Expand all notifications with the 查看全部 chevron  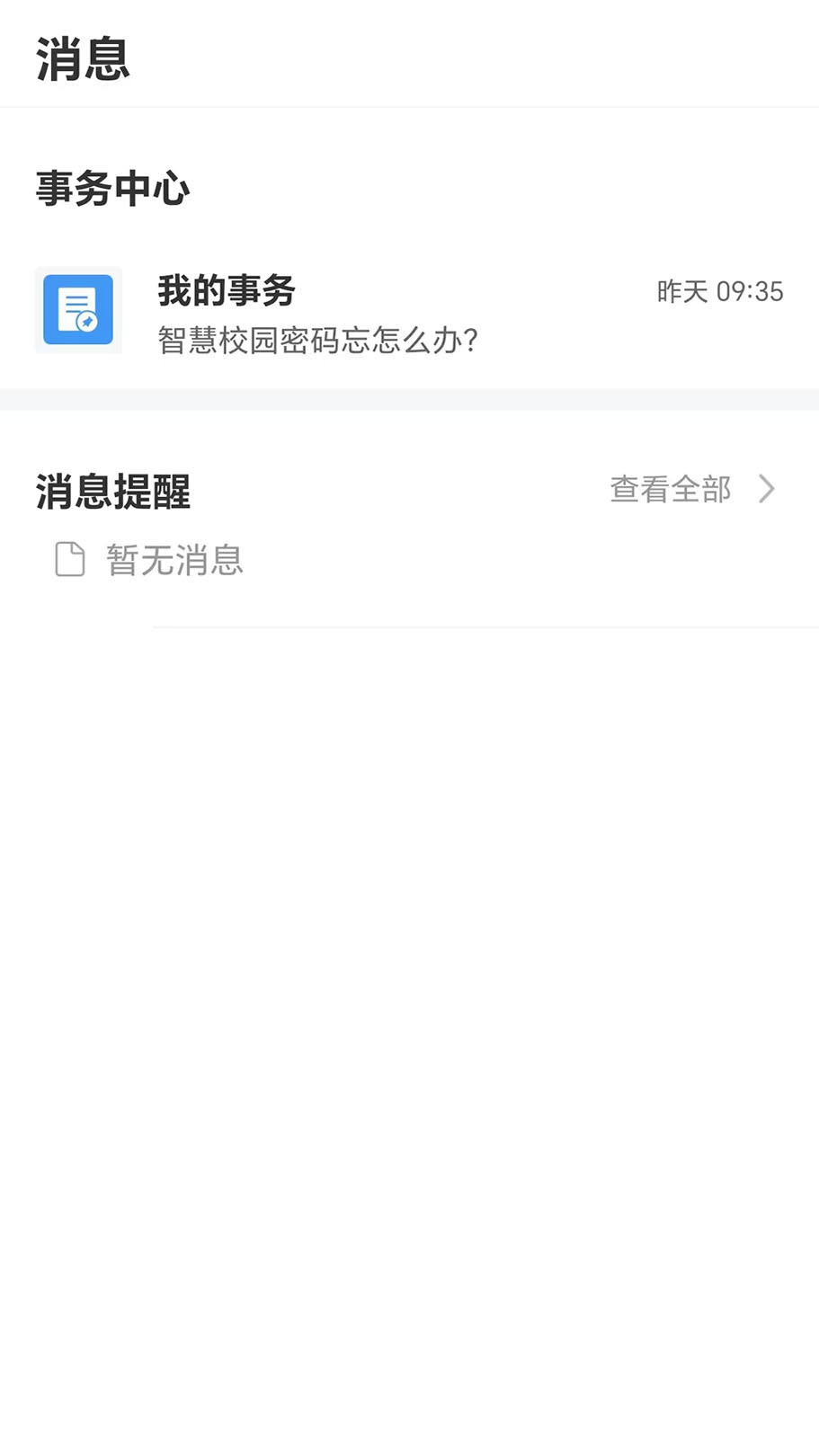[x=769, y=489]
